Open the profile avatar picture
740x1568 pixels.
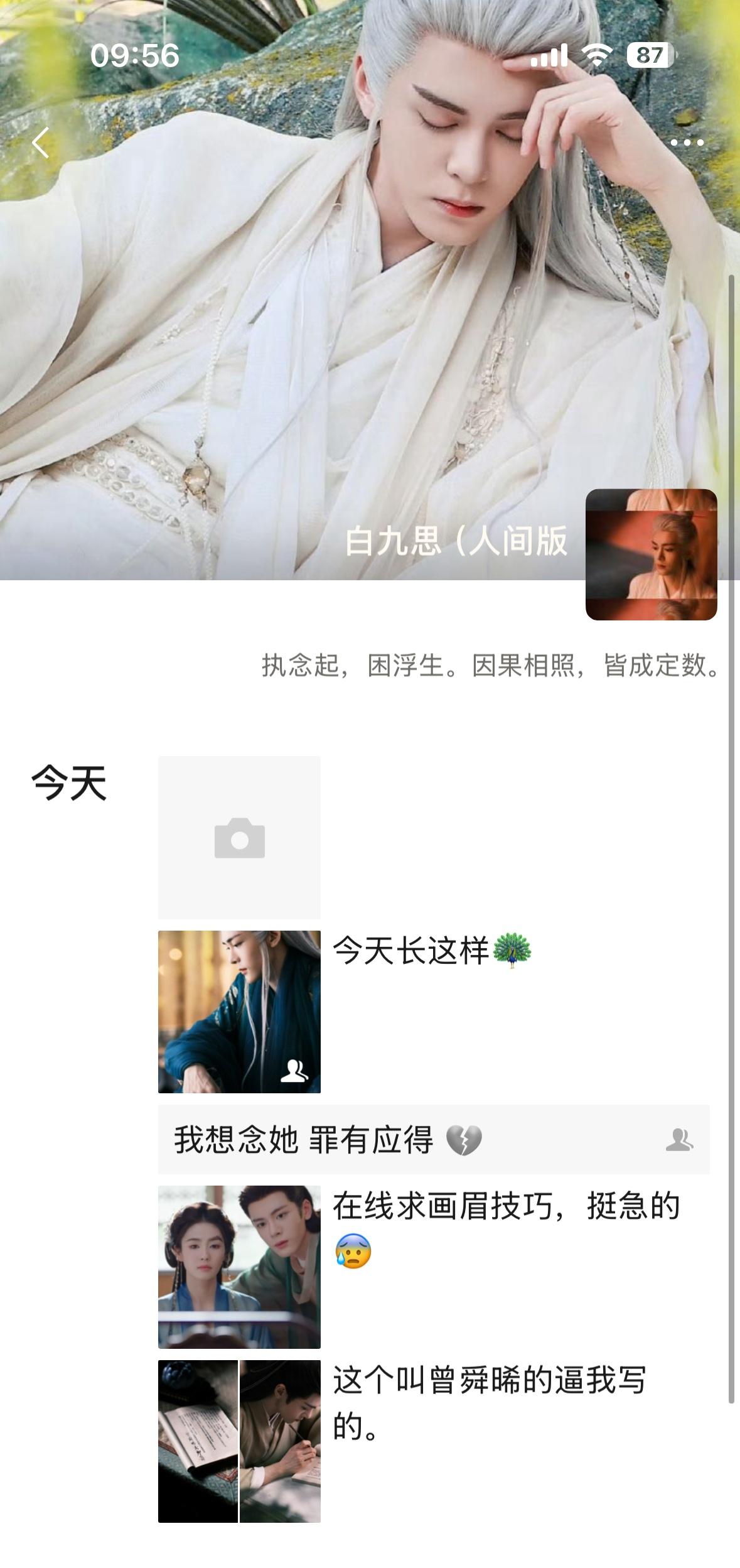651,554
